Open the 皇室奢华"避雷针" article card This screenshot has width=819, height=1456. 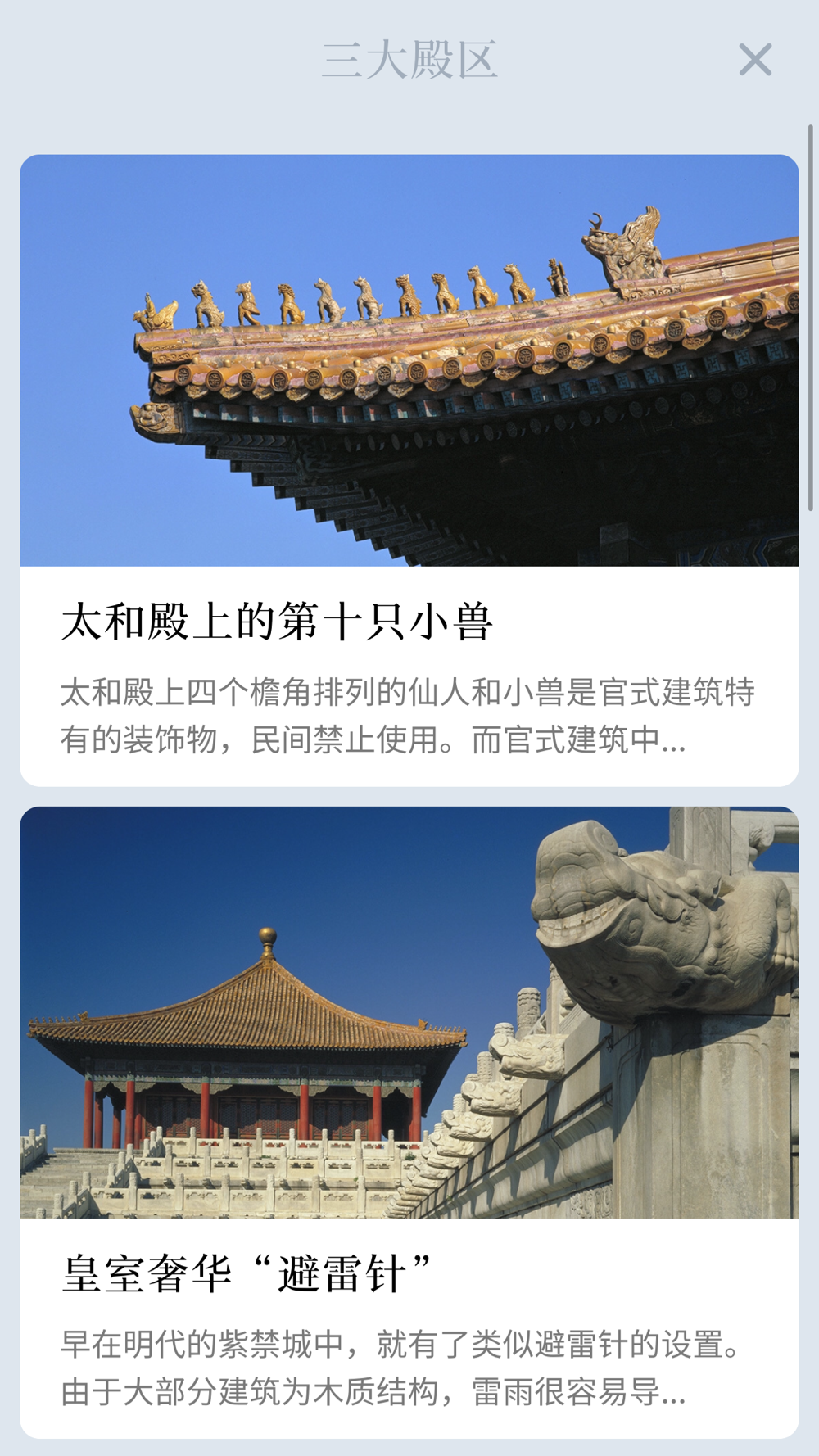409,1122
